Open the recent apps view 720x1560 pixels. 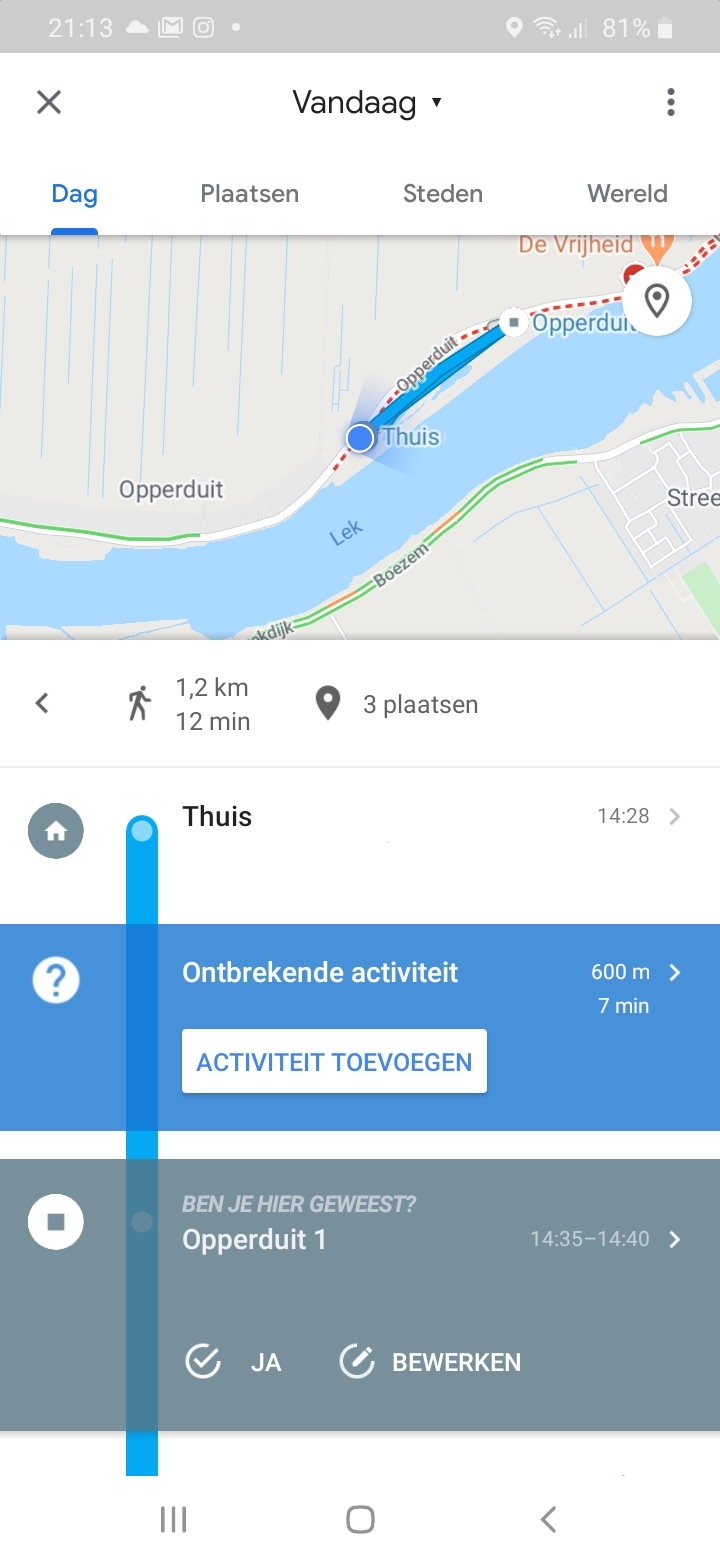173,1520
